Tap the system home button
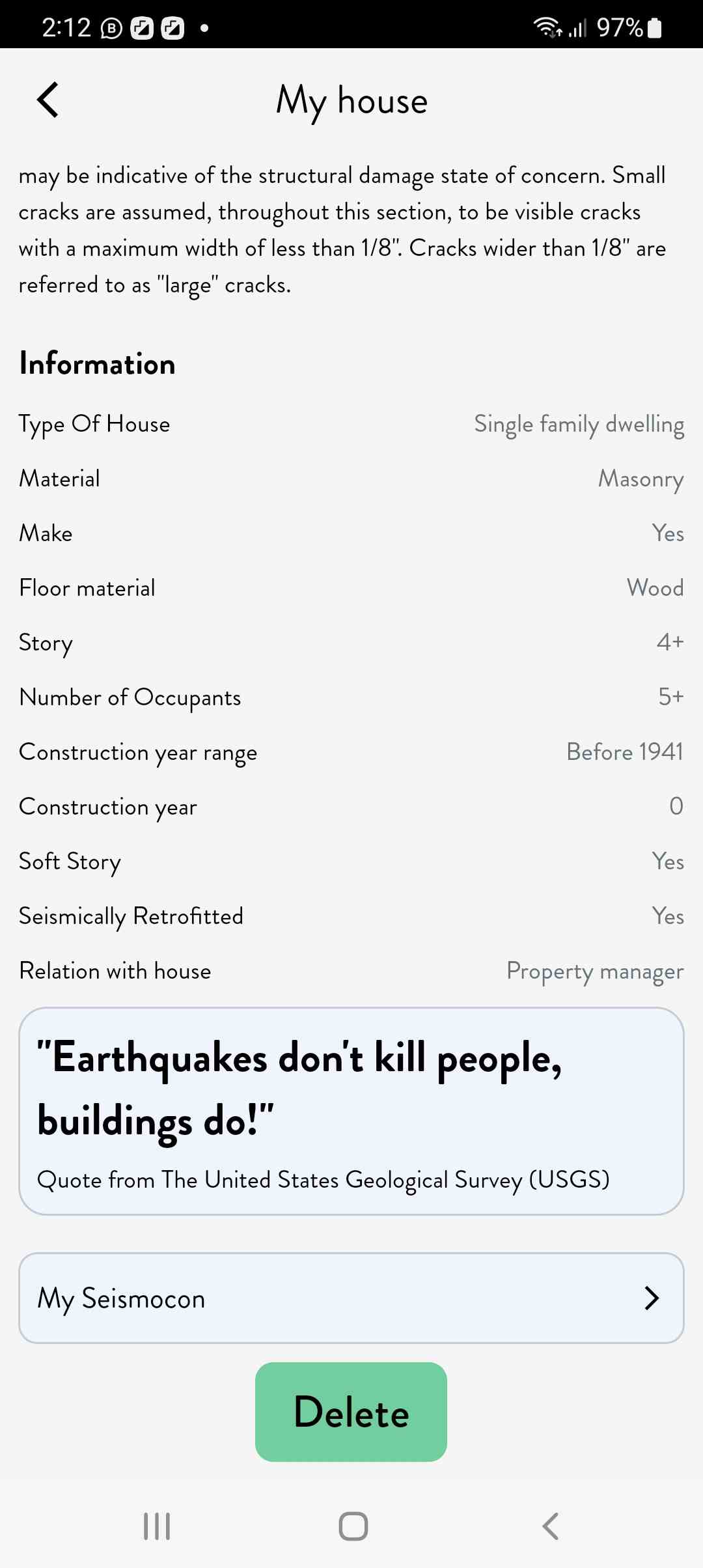The height and width of the screenshot is (1568, 703). click(353, 1526)
